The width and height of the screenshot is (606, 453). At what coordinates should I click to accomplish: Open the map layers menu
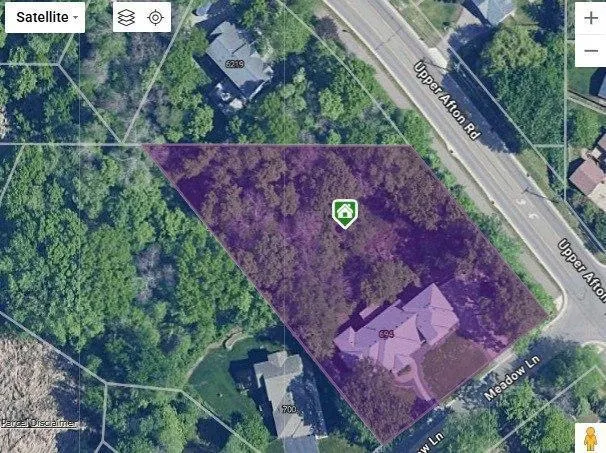click(126, 17)
